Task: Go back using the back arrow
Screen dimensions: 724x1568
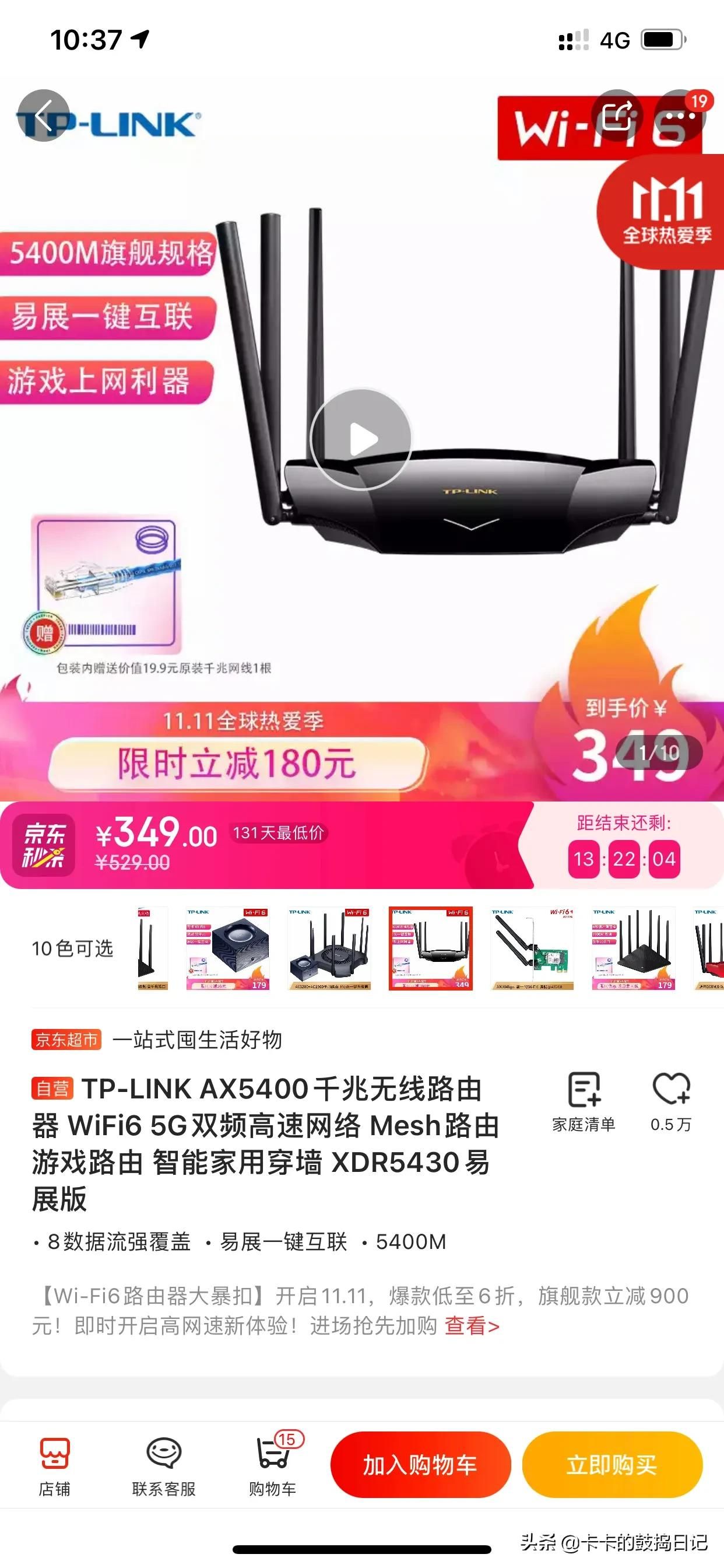Action: coord(43,116)
